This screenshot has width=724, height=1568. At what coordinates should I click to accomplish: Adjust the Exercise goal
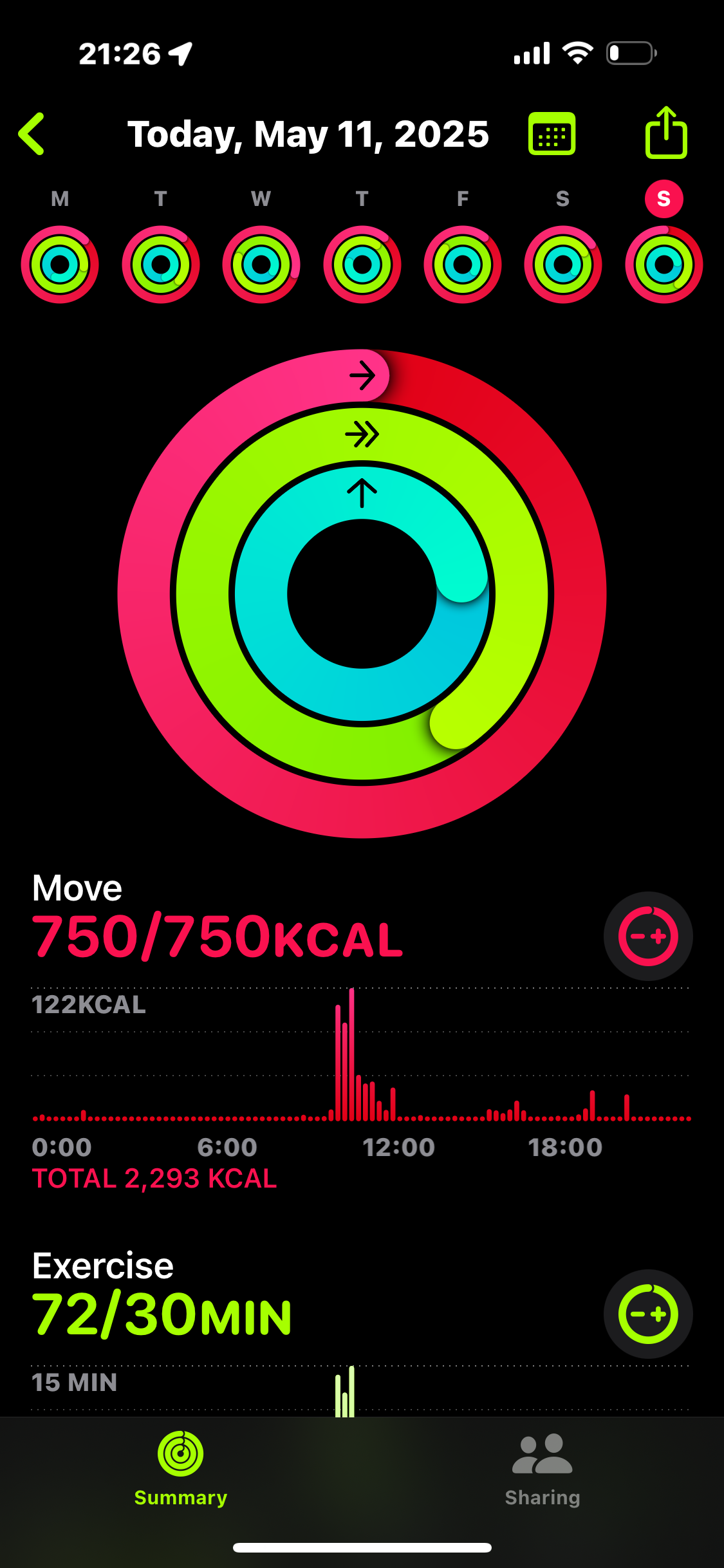[648, 1314]
